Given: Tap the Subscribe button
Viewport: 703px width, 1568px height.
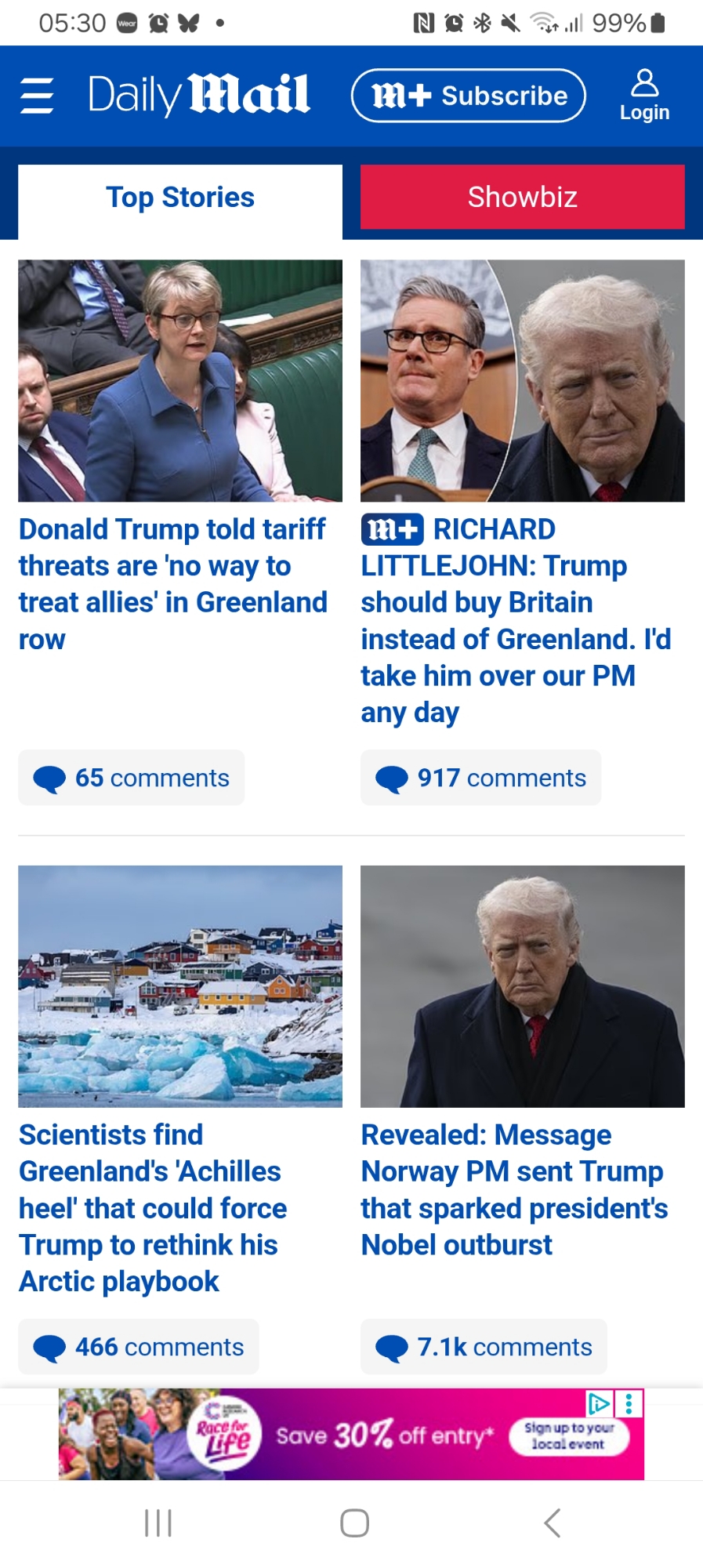Looking at the screenshot, I should pyautogui.click(x=469, y=96).
